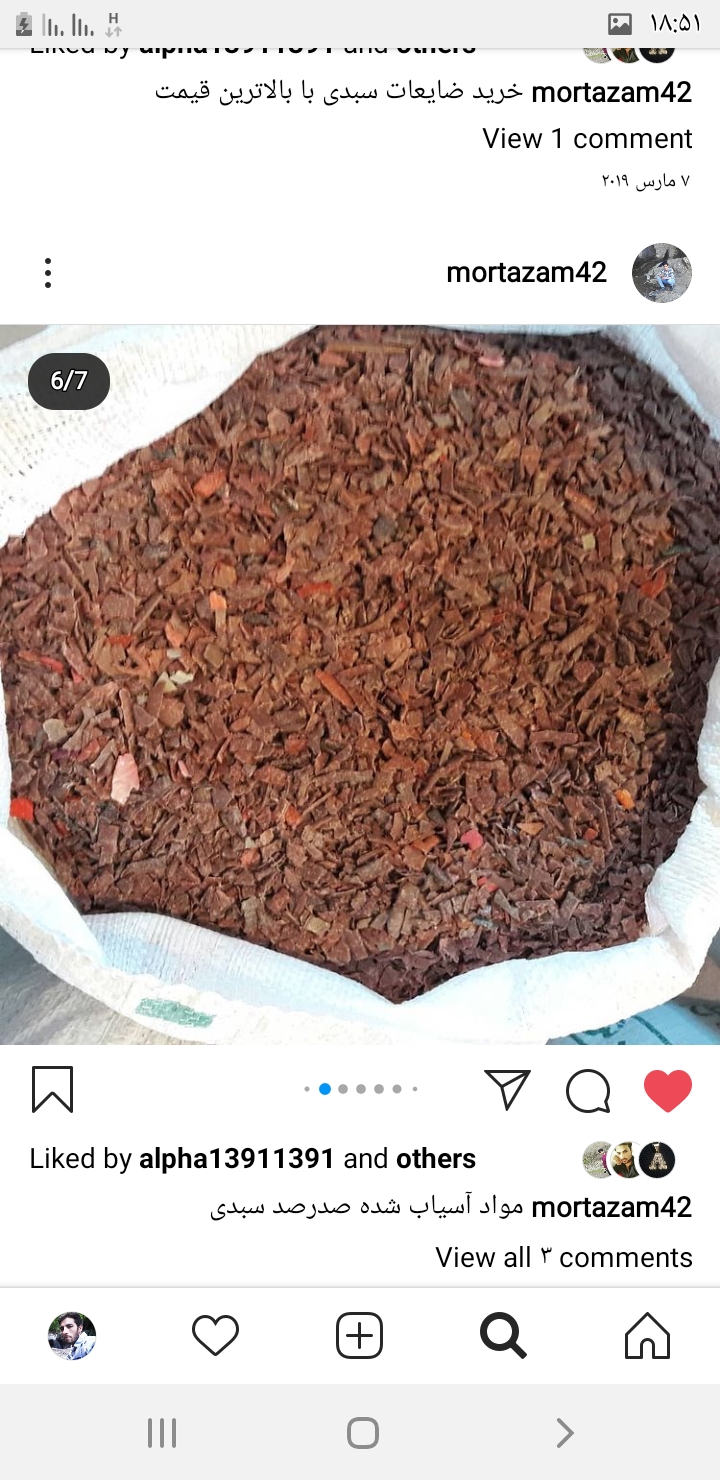The image size is (720, 1480).
Task: Open the View 1 comment link
Action: coord(587,138)
